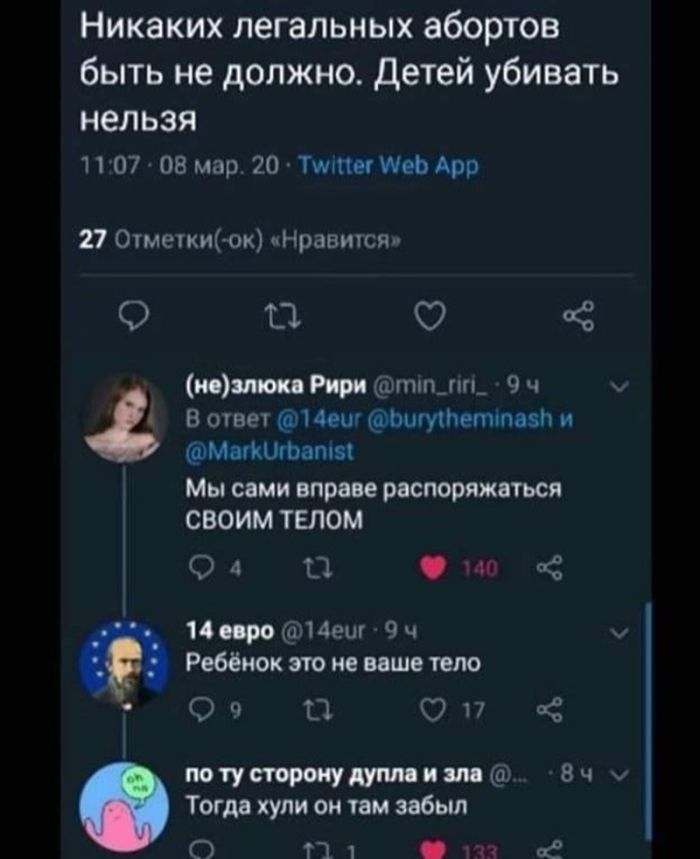The height and width of the screenshot is (859, 700).
Task: Like 14 евро's reply with 17 likes
Action: pyautogui.click(x=433, y=711)
